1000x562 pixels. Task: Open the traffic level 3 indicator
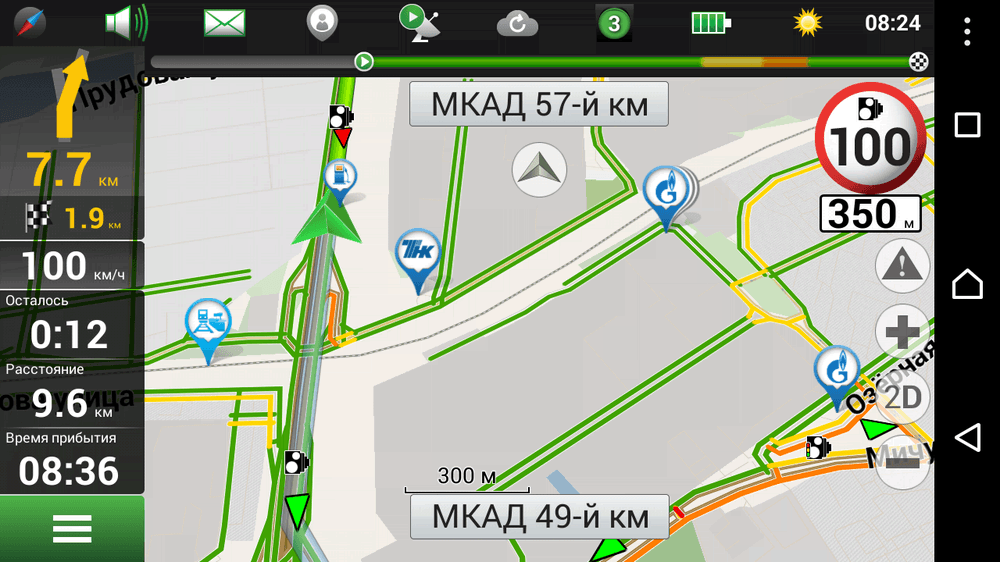(x=614, y=22)
